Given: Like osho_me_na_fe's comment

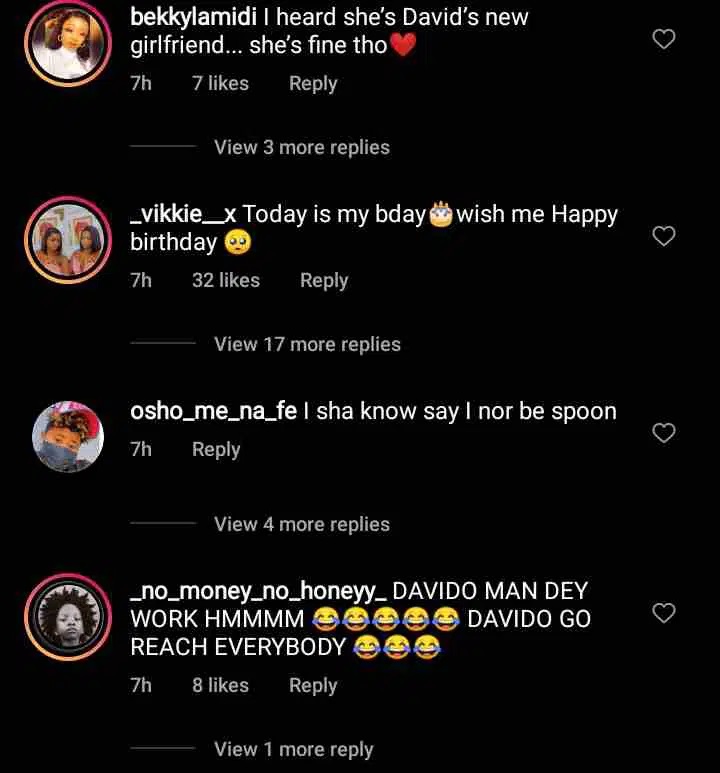Looking at the screenshot, I should [664, 433].
